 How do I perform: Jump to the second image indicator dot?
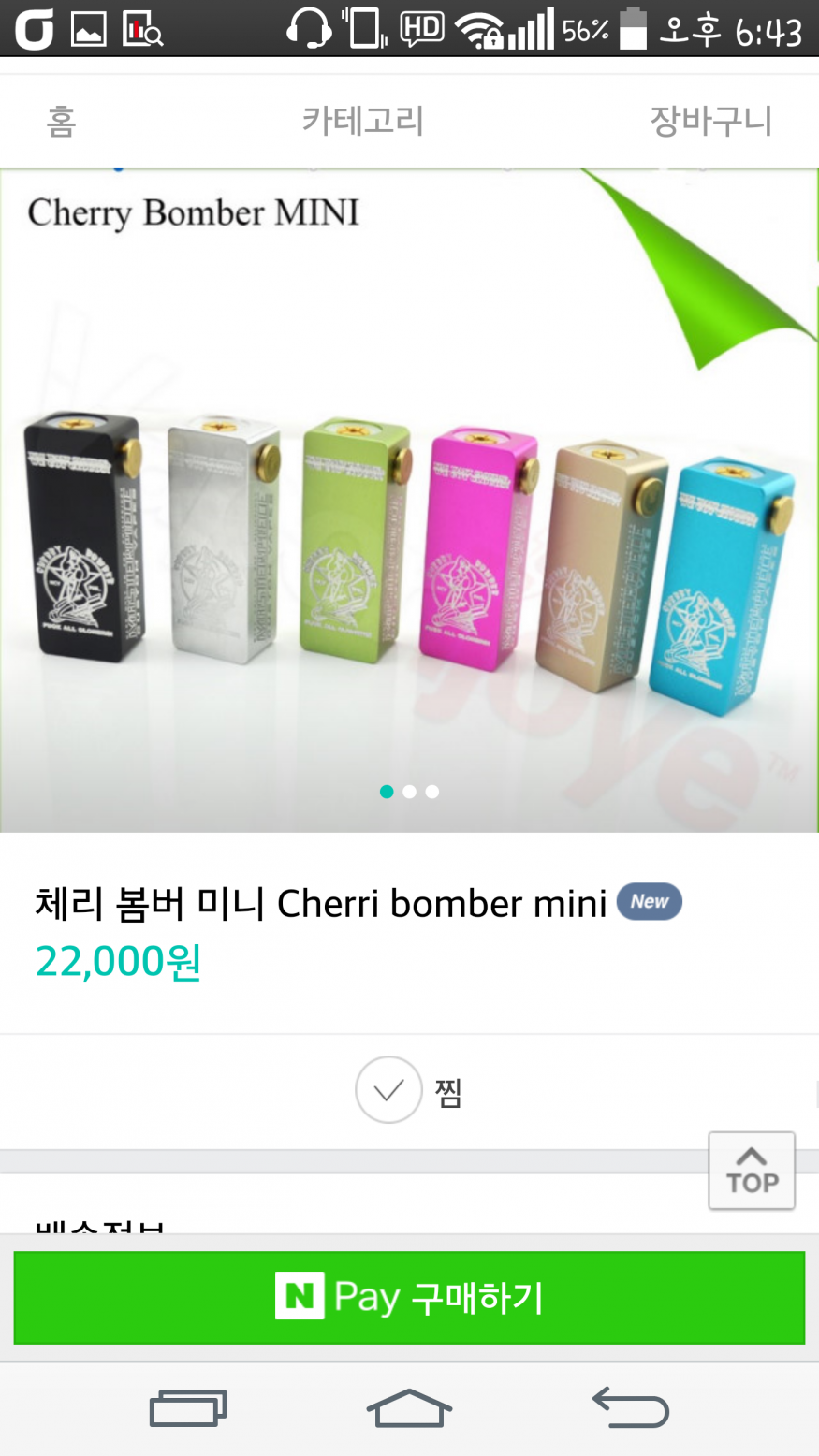click(409, 792)
